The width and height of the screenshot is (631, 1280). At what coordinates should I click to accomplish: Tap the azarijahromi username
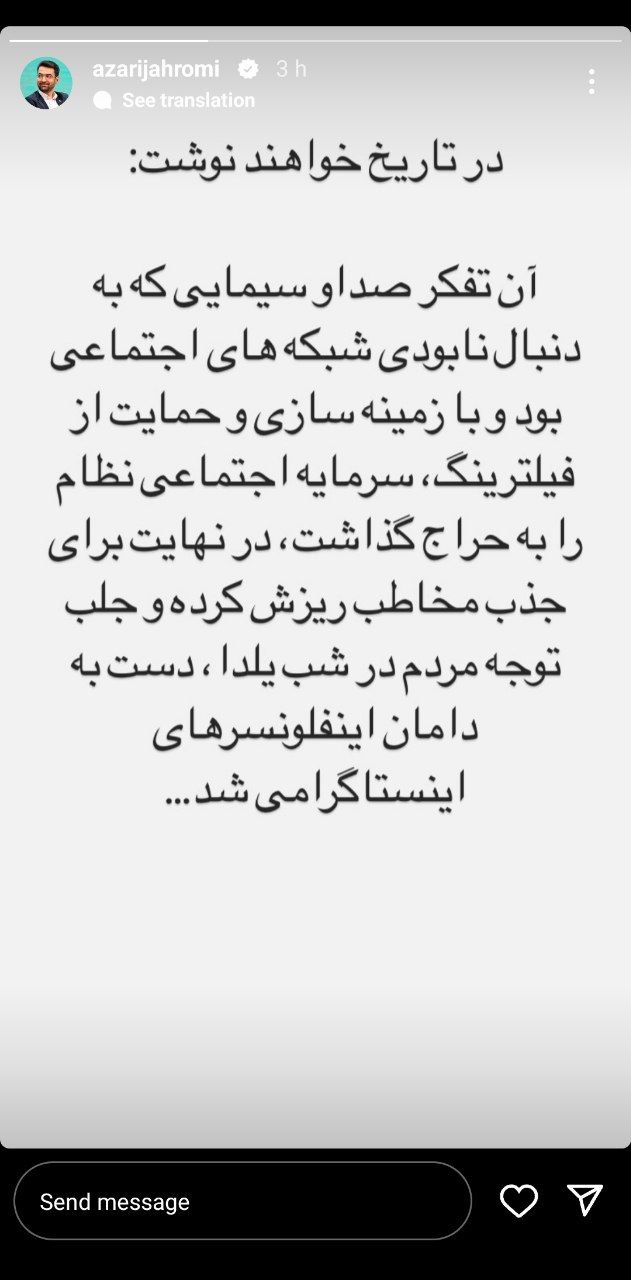[x=155, y=69]
